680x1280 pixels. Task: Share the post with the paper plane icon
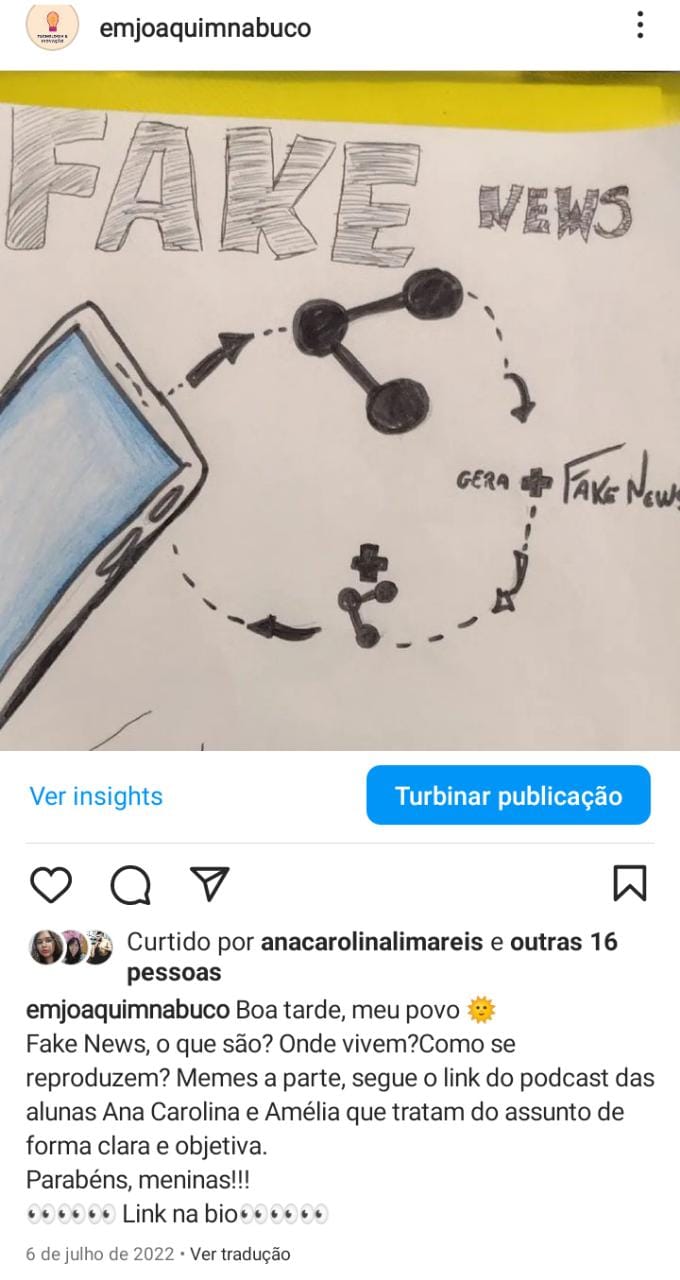click(210, 884)
